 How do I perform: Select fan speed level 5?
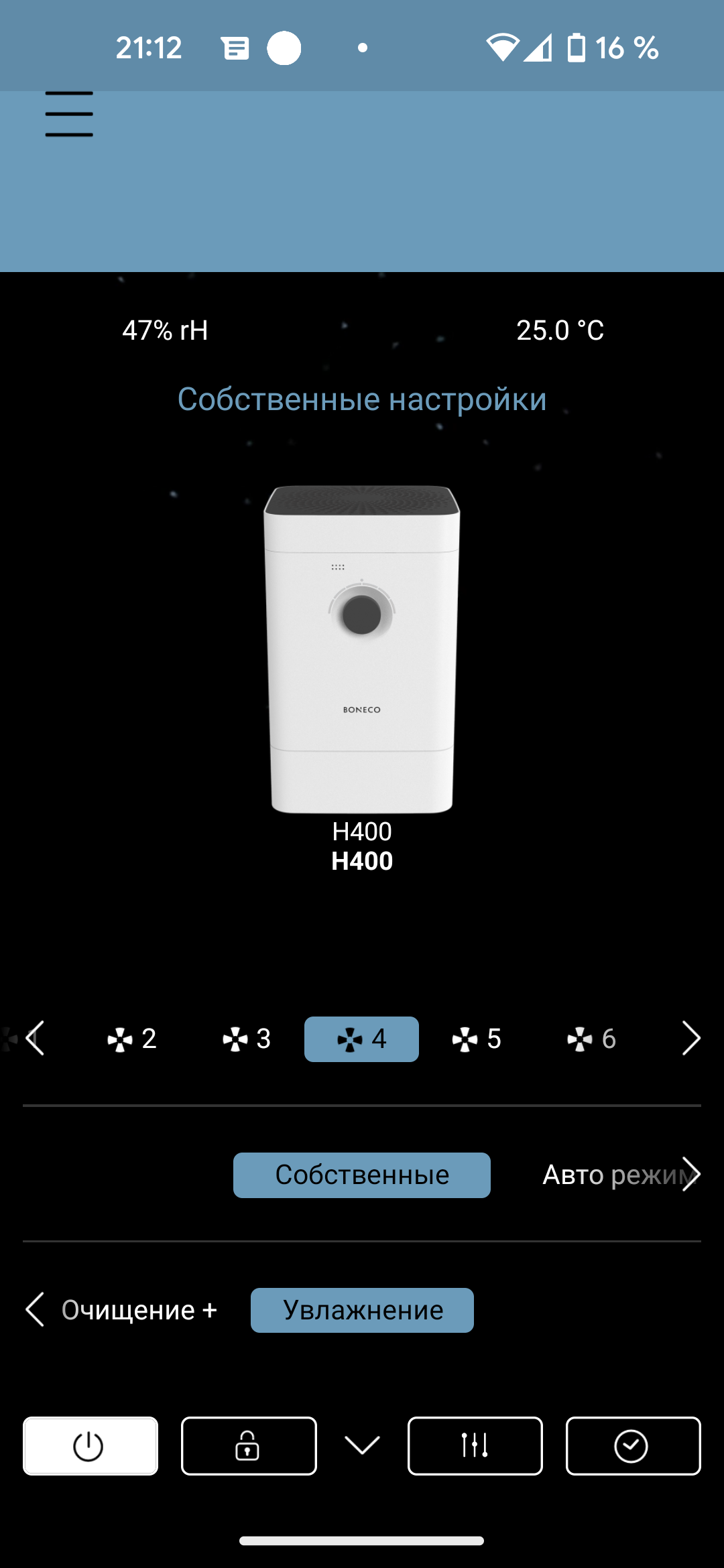click(477, 1039)
